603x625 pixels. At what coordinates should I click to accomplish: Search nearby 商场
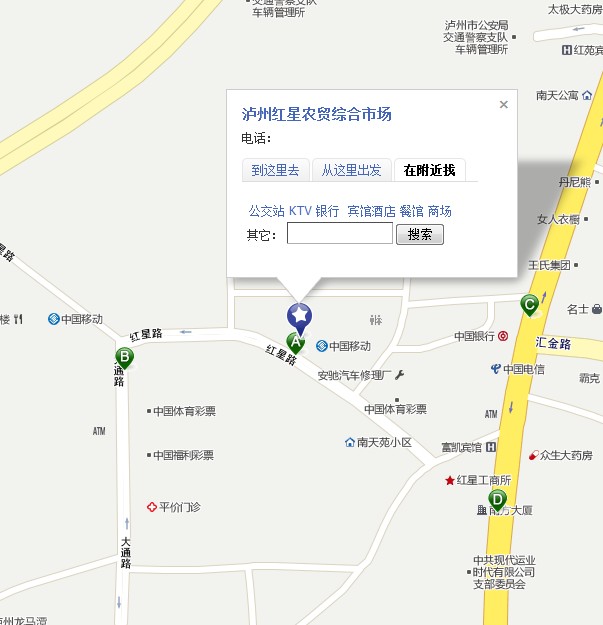439,211
